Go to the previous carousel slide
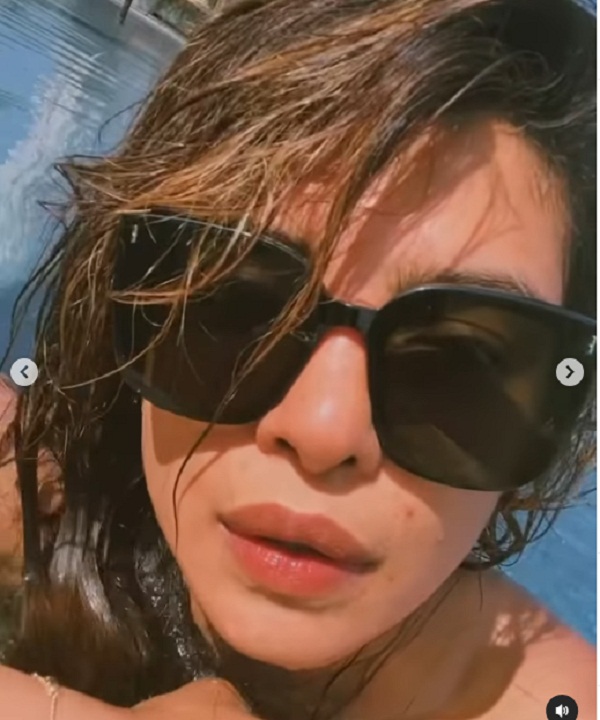 24,373
